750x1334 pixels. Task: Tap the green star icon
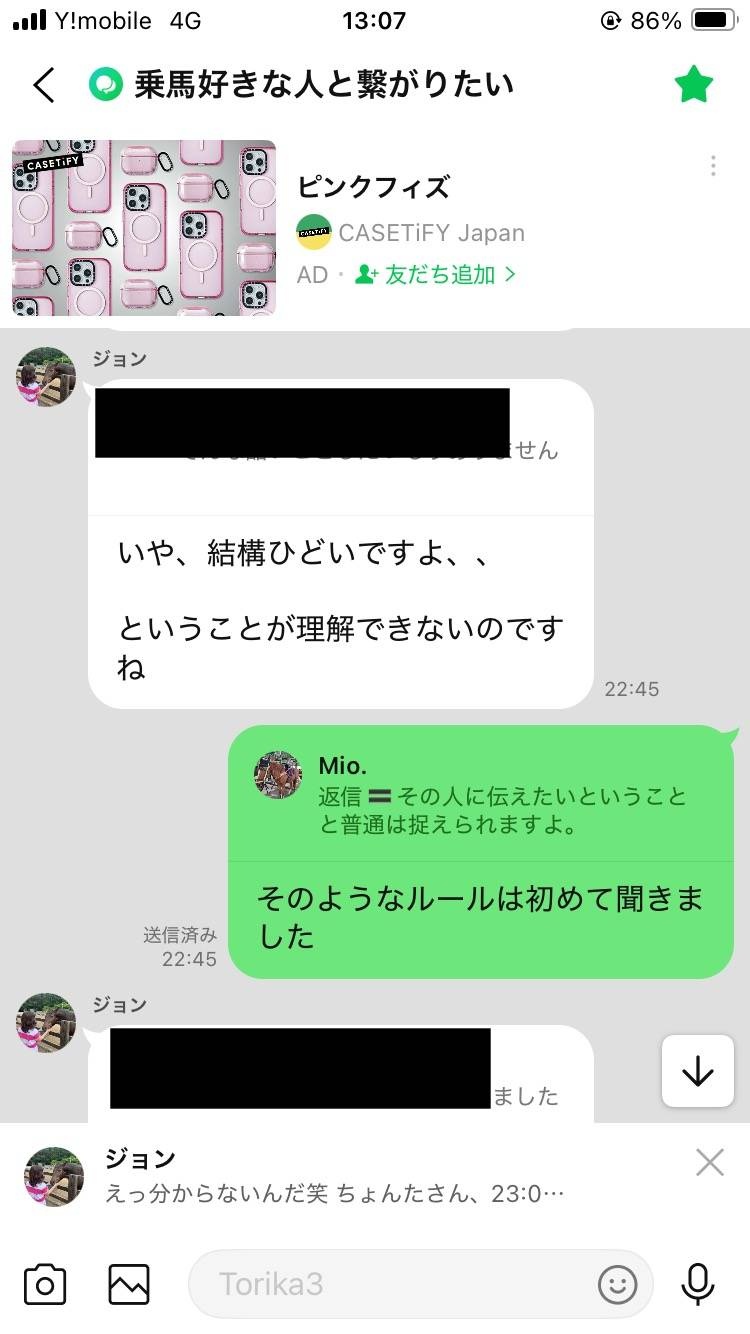(x=693, y=86)
